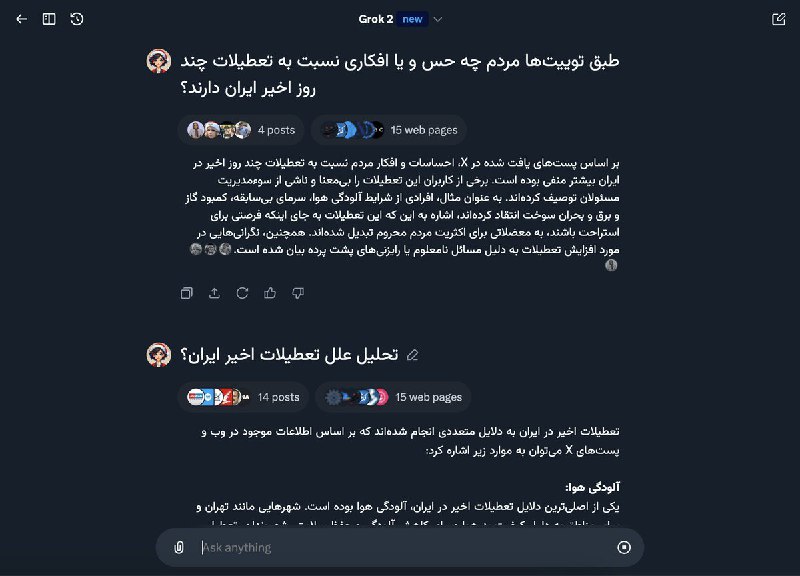Share the first answer
Viewport: 800px width, 576px height.
point(214,293)
